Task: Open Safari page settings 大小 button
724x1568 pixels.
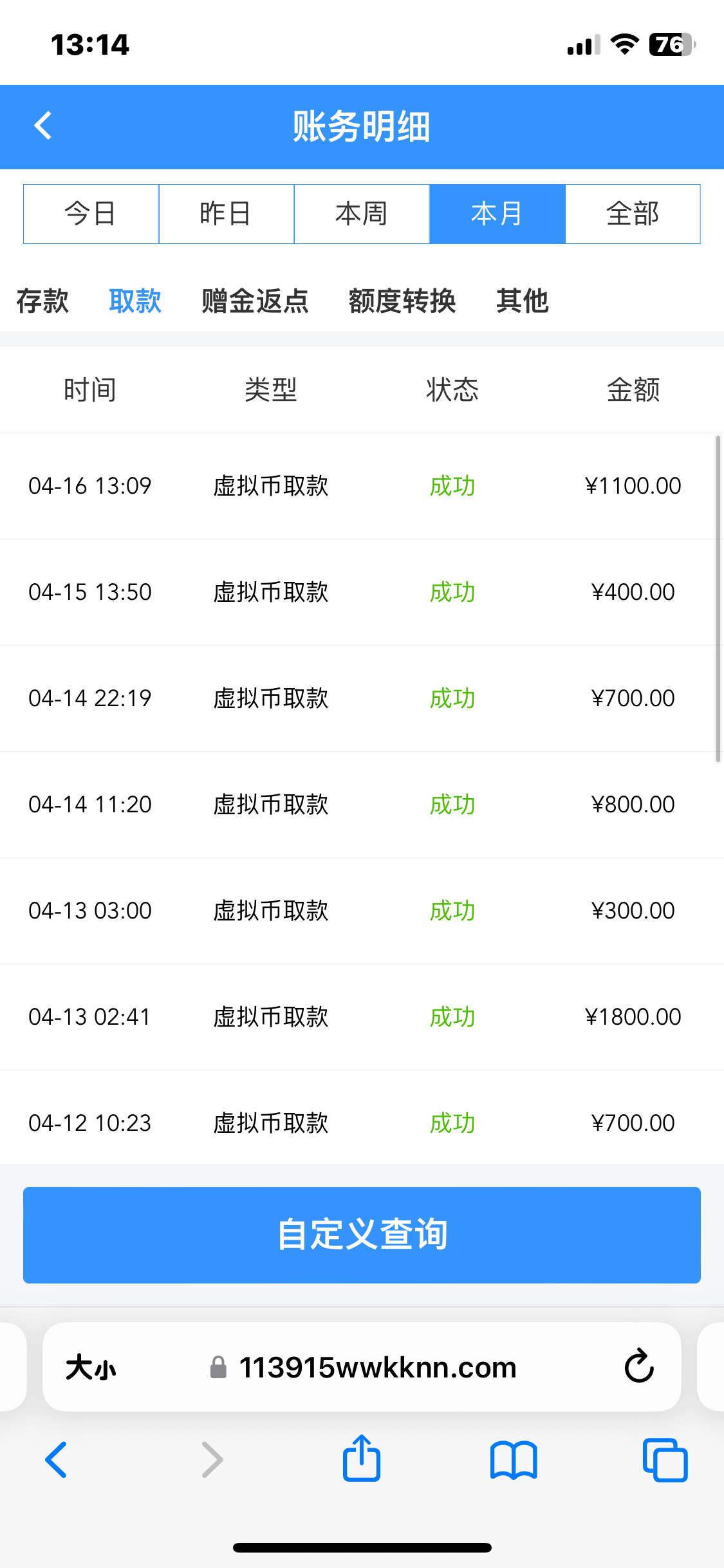Action: pos(91,1367)
